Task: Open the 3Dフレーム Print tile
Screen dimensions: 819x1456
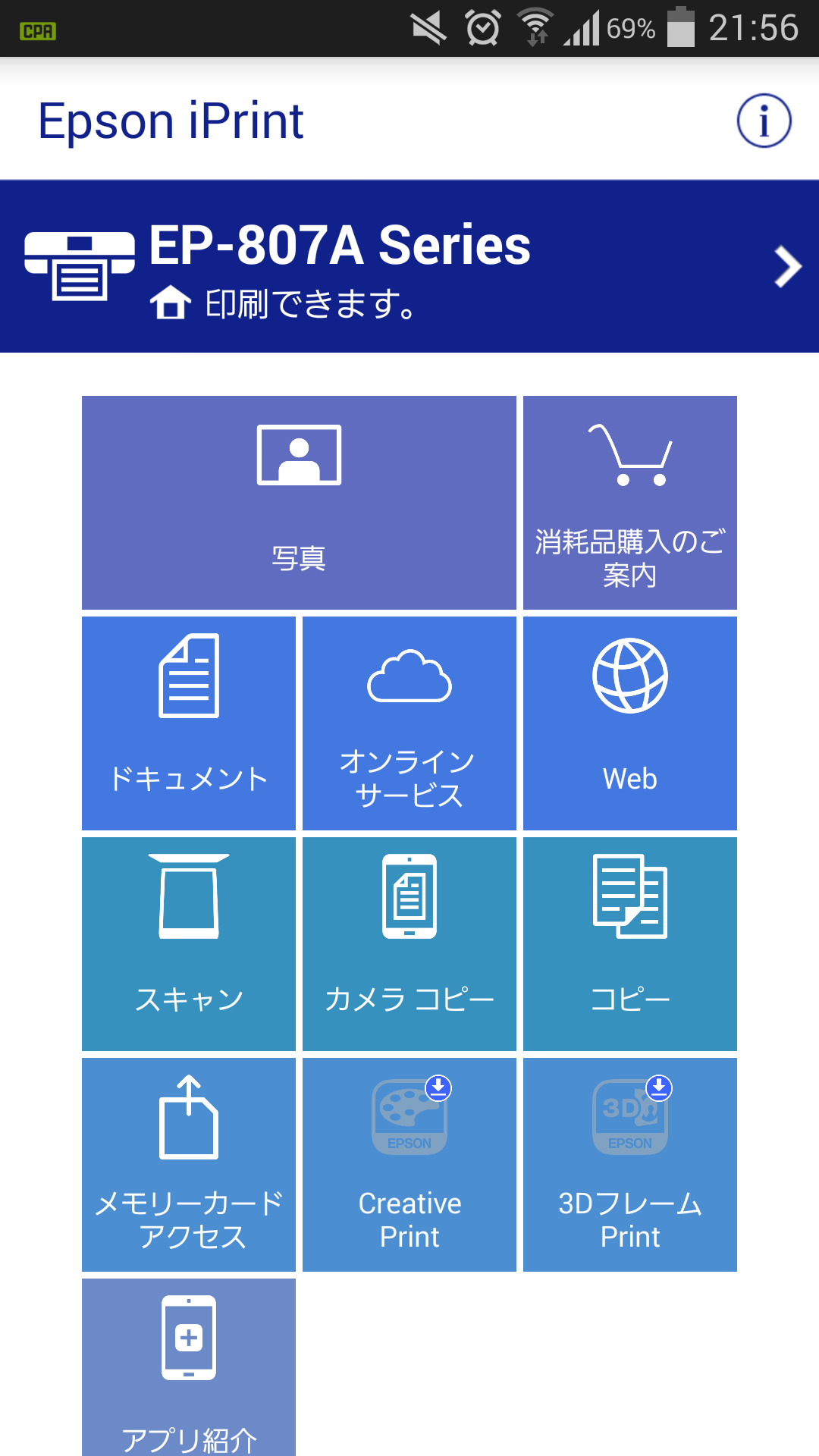Action: pos(629,1164)
